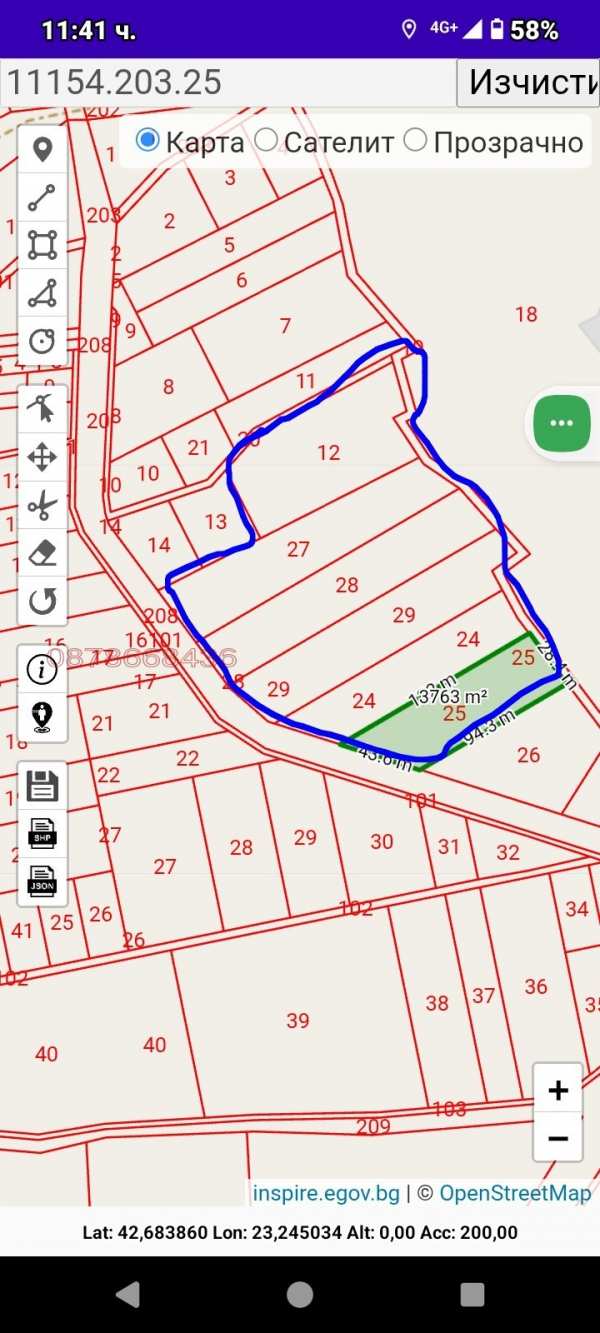Zoom in on the map
The width and height of the screenshot is (600, 1333).
[x=558, y=1090]
